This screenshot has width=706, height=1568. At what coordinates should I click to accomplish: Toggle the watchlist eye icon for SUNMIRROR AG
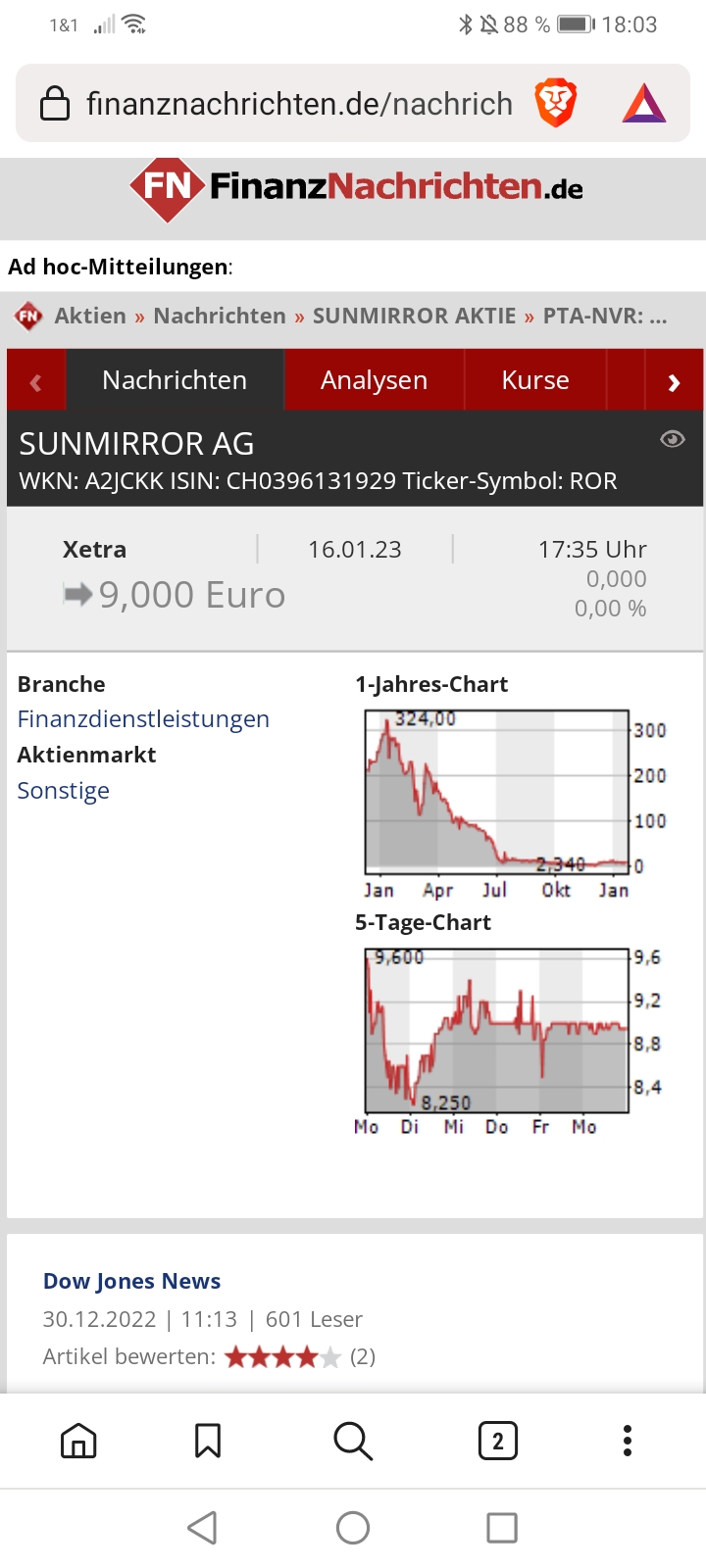[x=672, y=439]
